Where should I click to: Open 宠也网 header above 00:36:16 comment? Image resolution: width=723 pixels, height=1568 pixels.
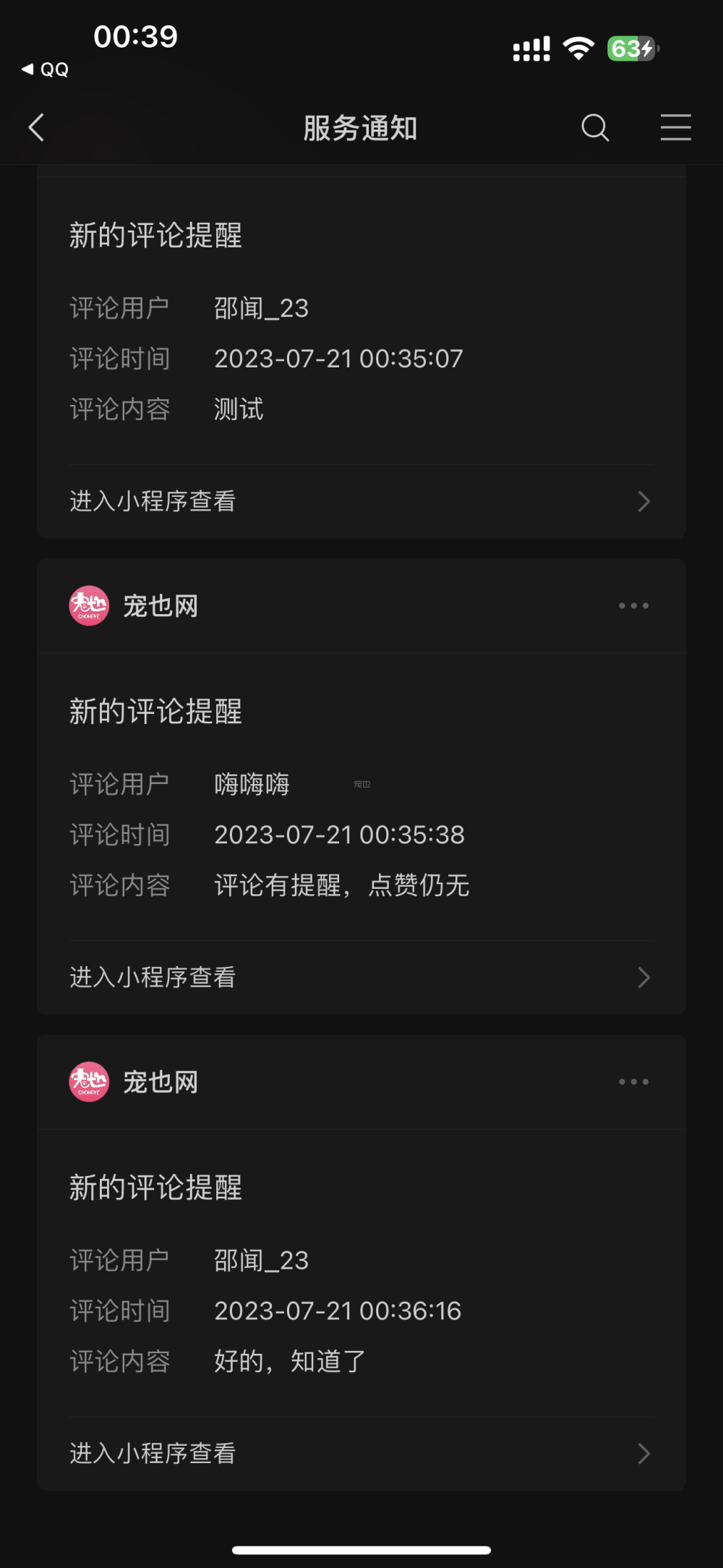[159, 1082]
